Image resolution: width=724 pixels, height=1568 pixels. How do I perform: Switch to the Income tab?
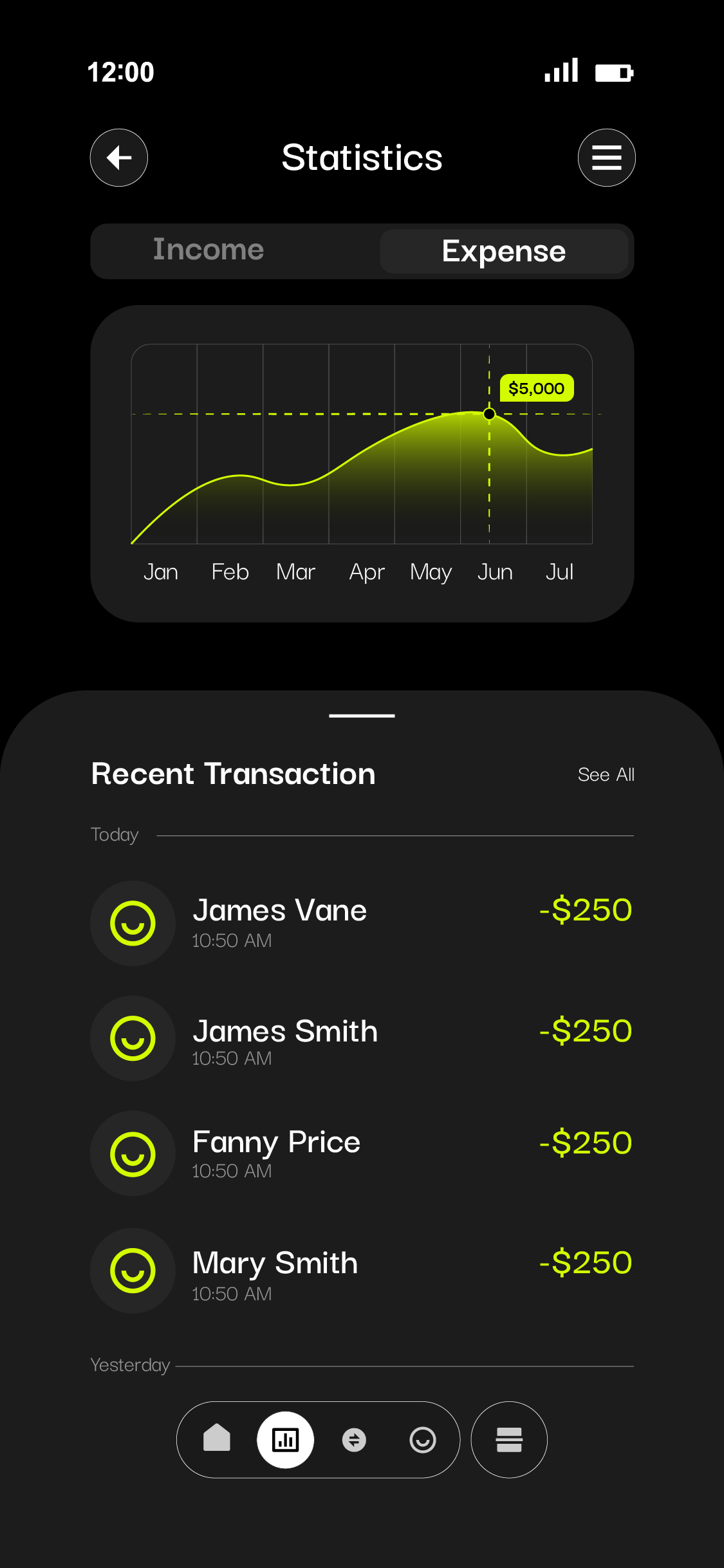coord(209,250)
